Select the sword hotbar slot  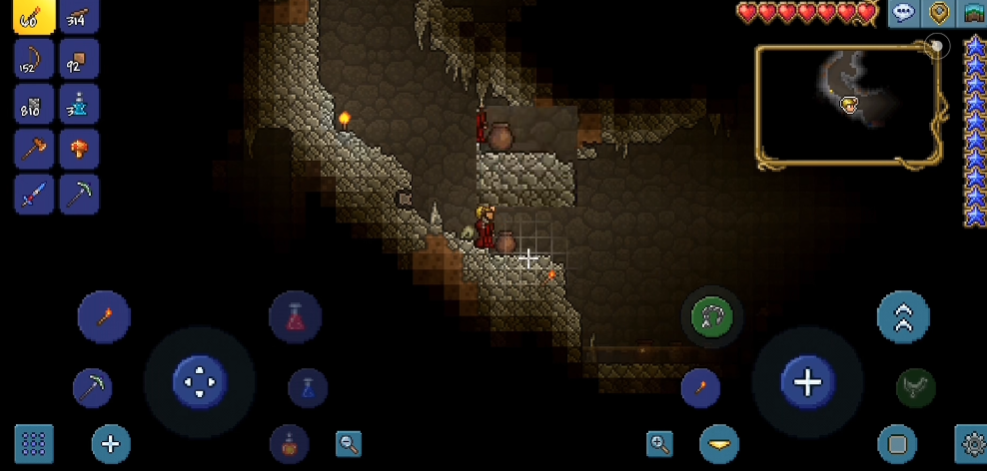pos(34,193)
